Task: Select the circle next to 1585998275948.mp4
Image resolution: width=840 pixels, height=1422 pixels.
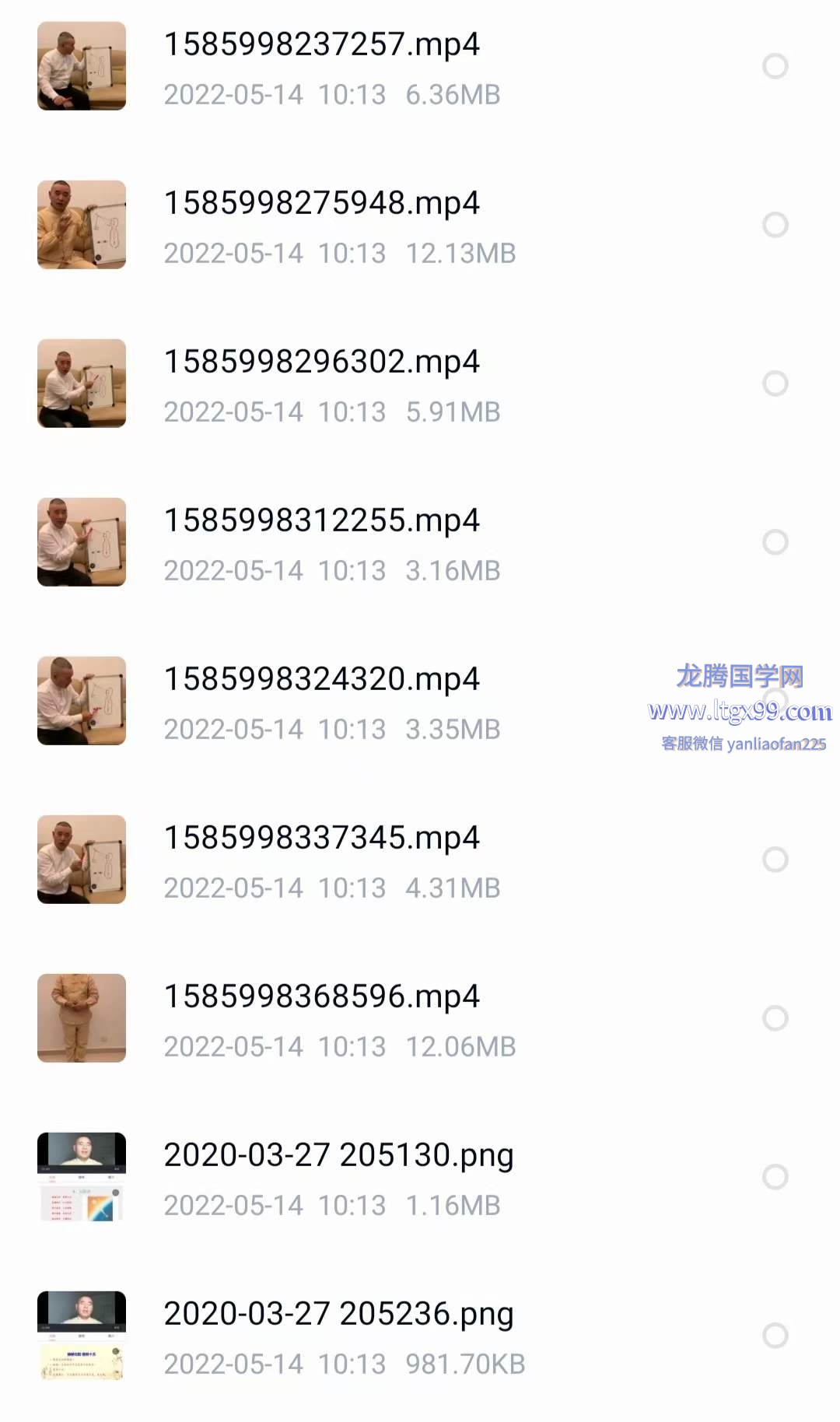Action: [x=775, y=225]
